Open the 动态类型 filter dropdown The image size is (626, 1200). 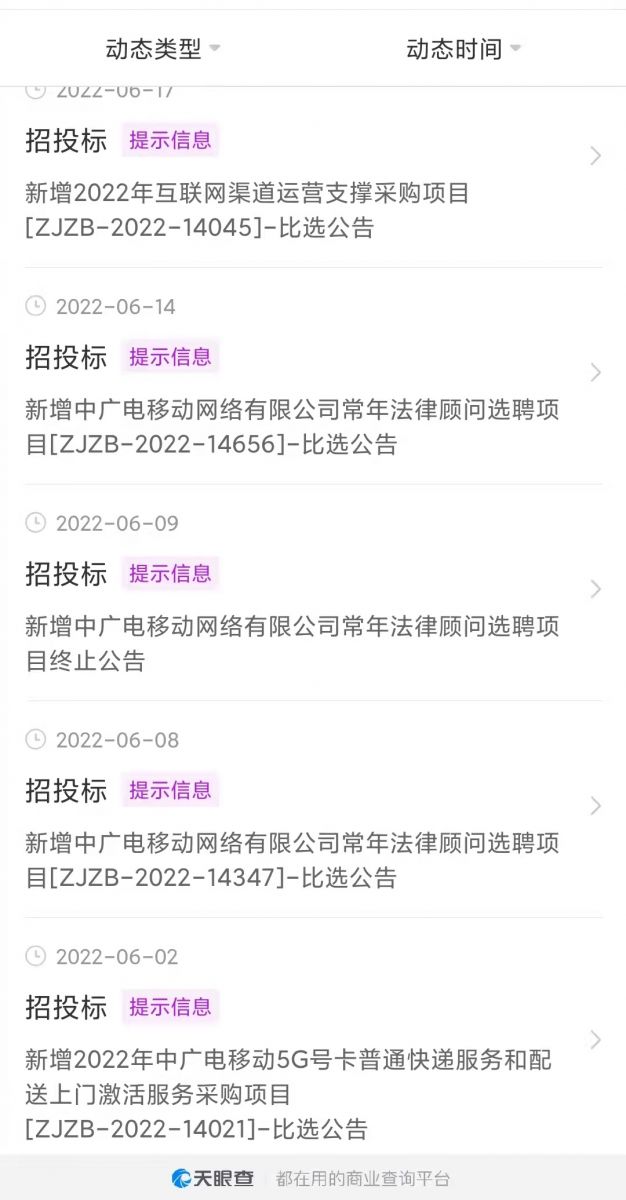(x=163, y=49)
